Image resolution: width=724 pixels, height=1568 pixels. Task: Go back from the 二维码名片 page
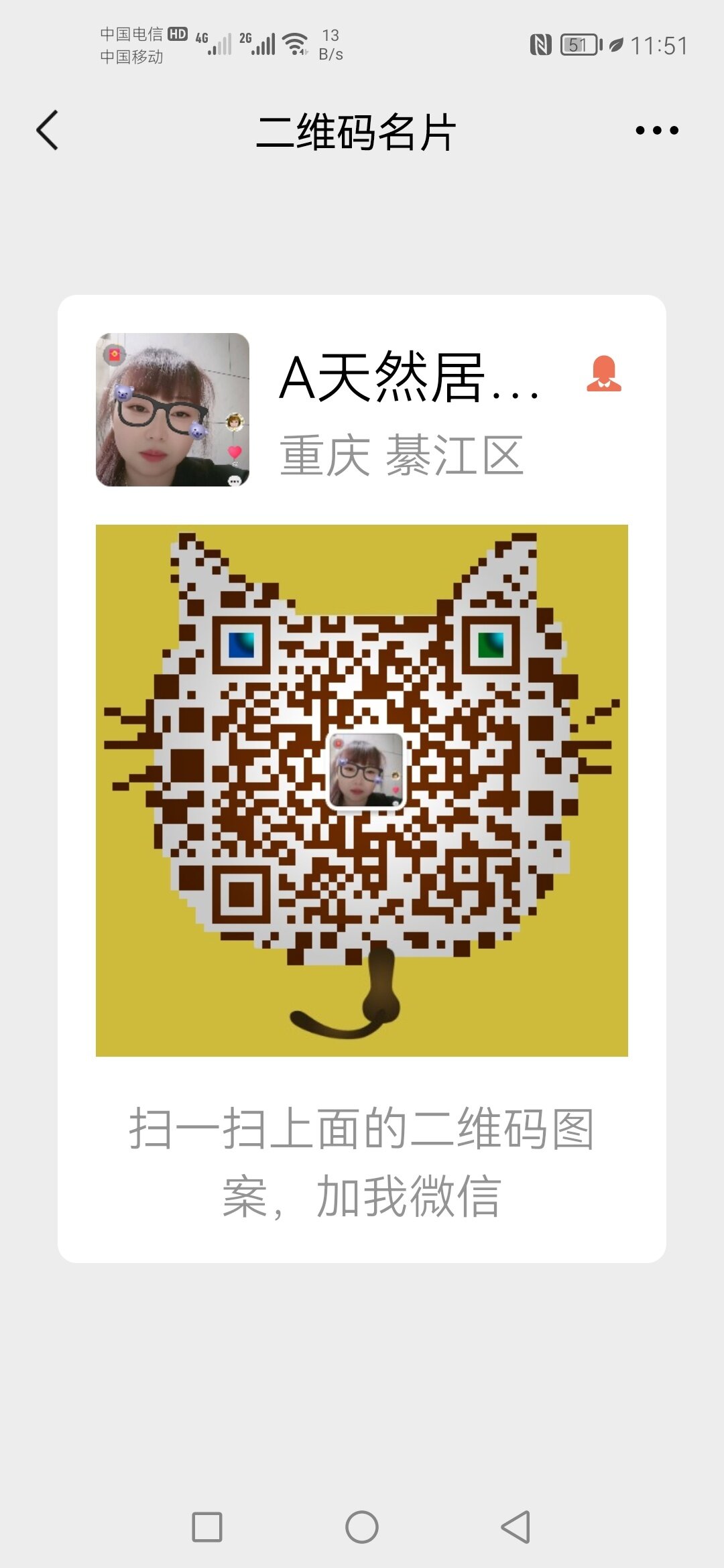coord(47,130)
